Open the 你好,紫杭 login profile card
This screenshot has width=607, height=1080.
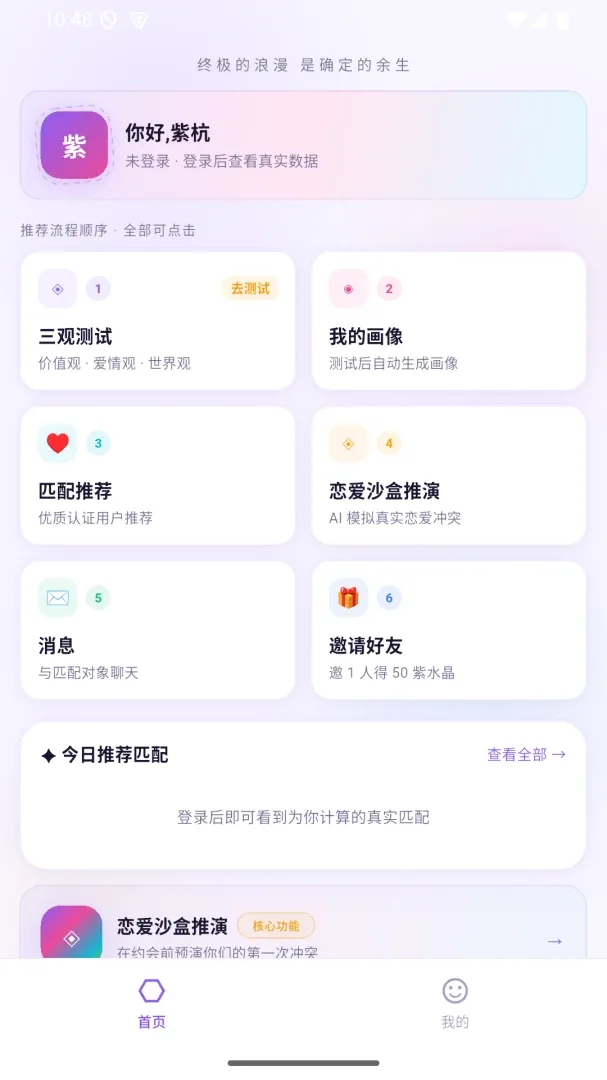(303, 145)
